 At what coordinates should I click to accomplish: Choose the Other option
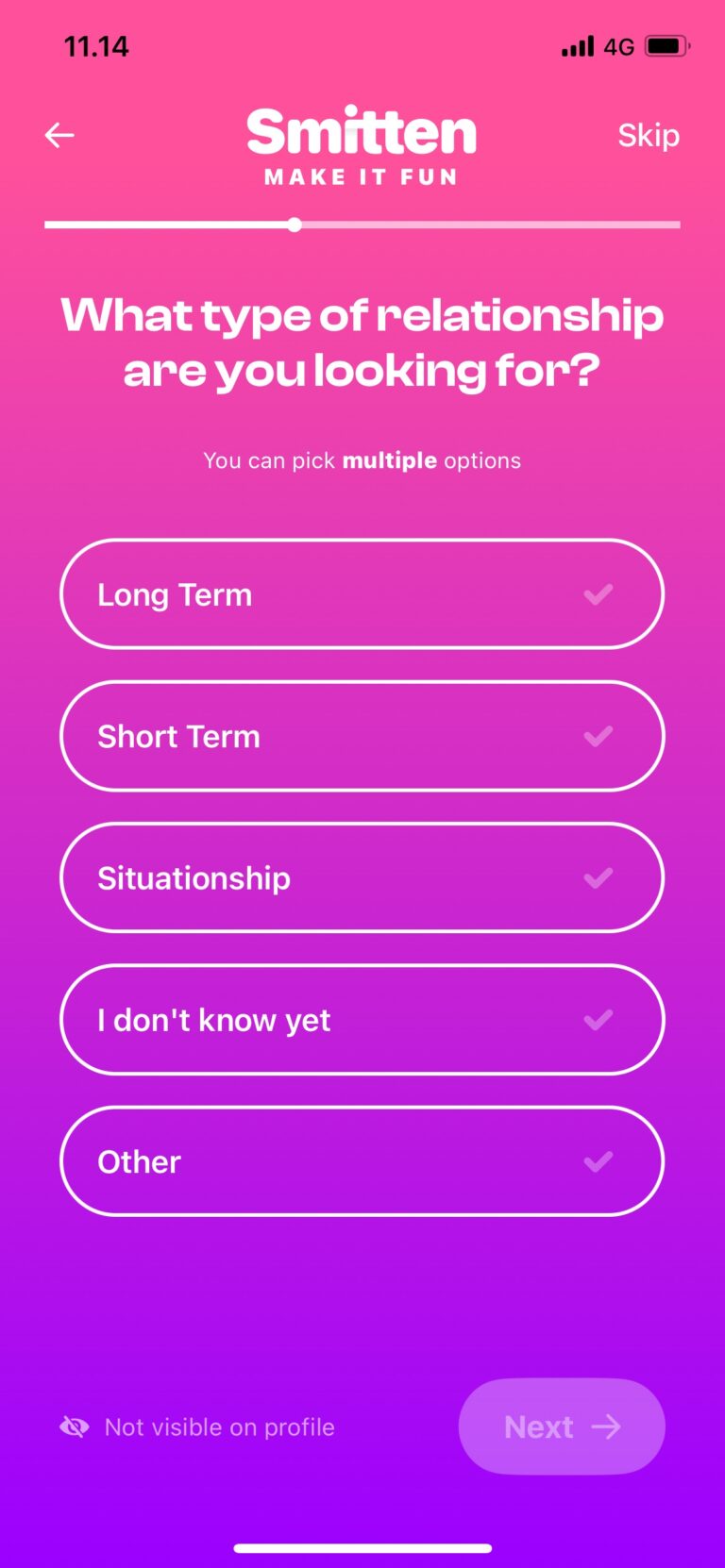click(x=362, y=1161)
